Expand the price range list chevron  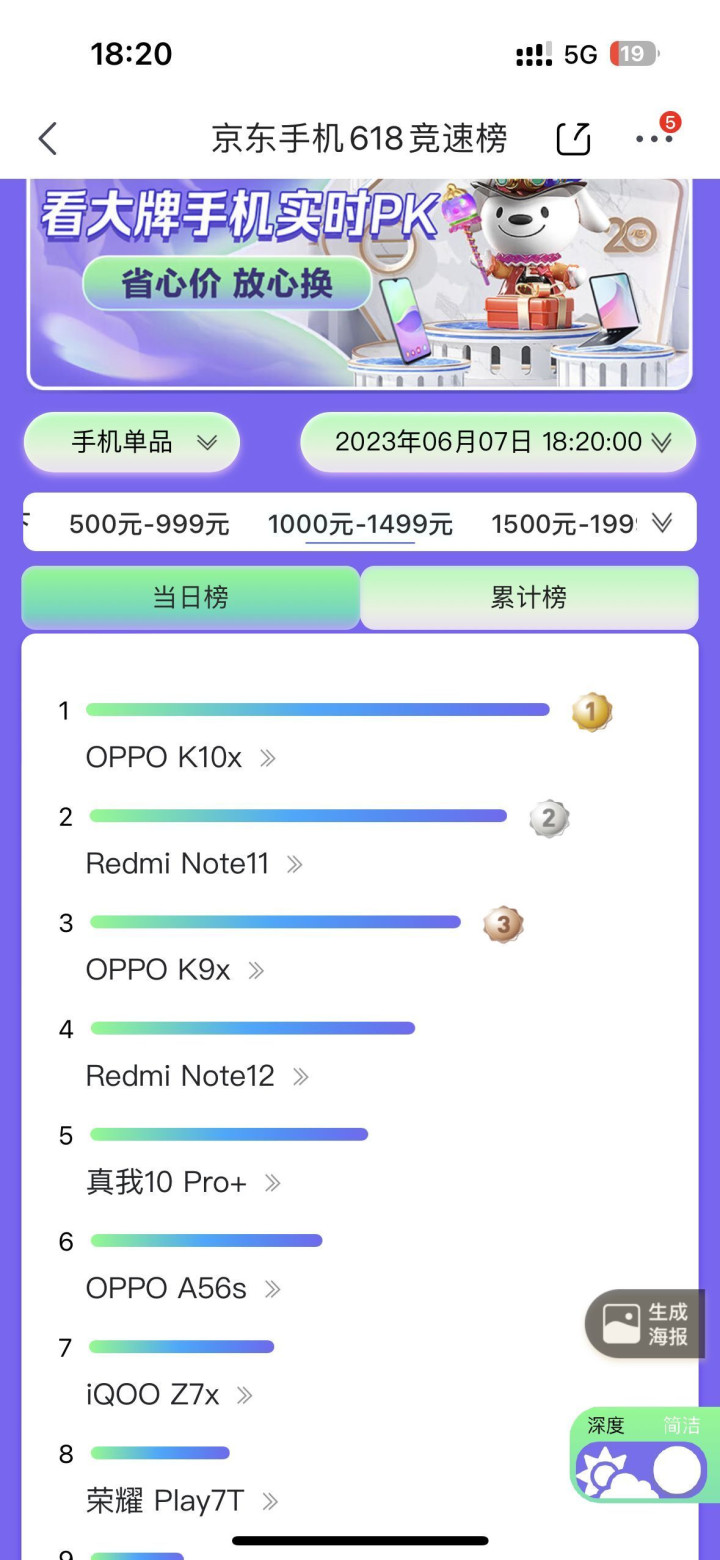pos(661,522)
